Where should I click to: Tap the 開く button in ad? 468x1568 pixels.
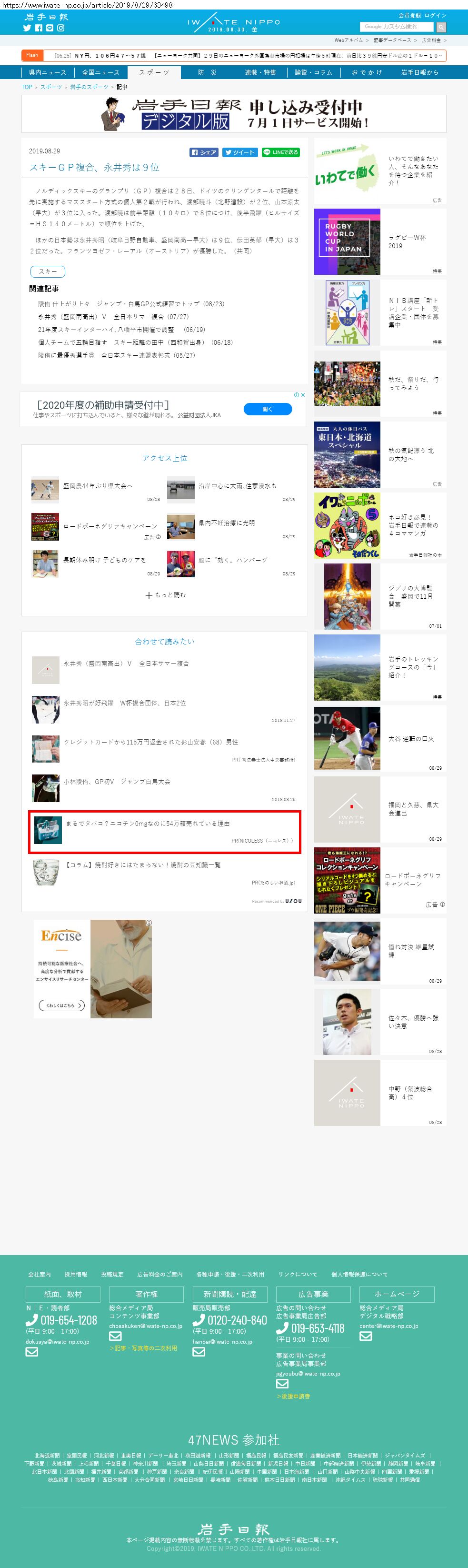tap(268, 409)
